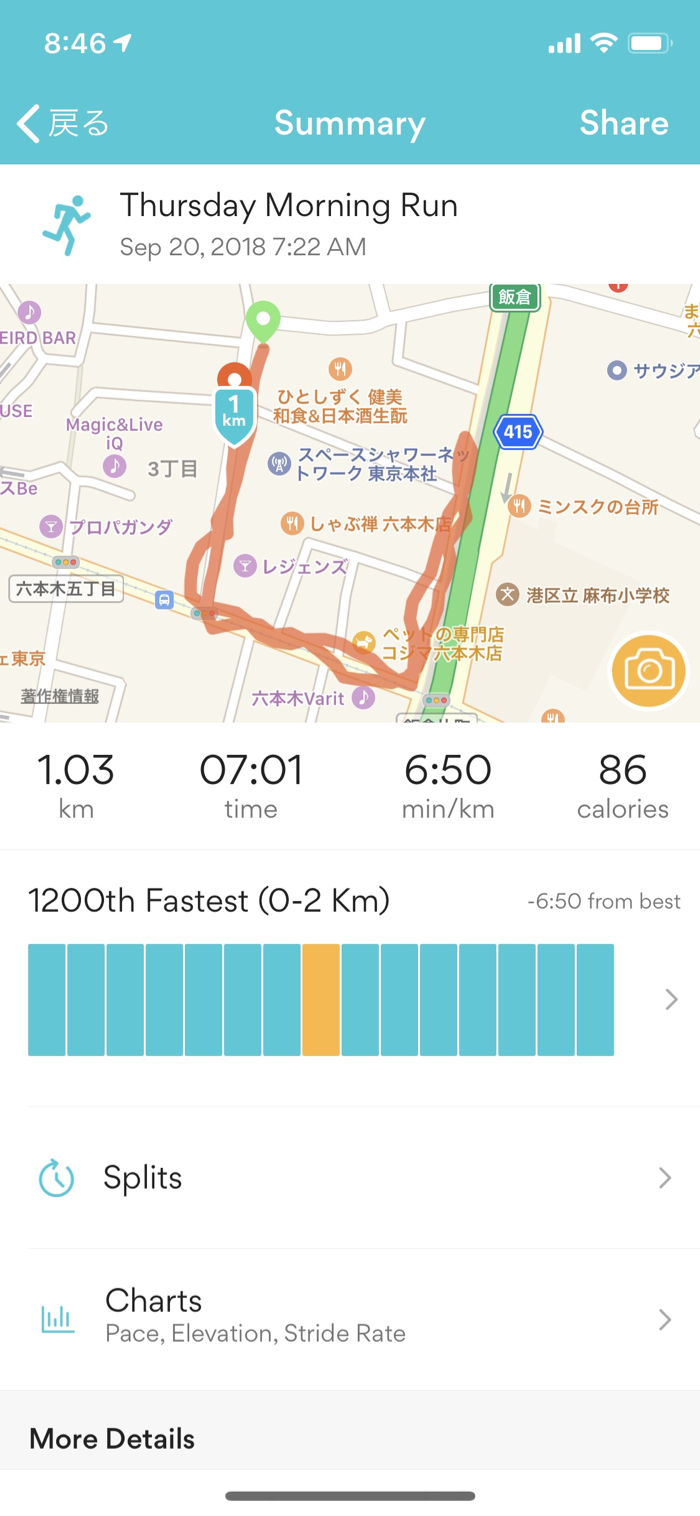Go back using the 戻る button
The width and height of the screenshot is (700, 1516).
[62, 124]
